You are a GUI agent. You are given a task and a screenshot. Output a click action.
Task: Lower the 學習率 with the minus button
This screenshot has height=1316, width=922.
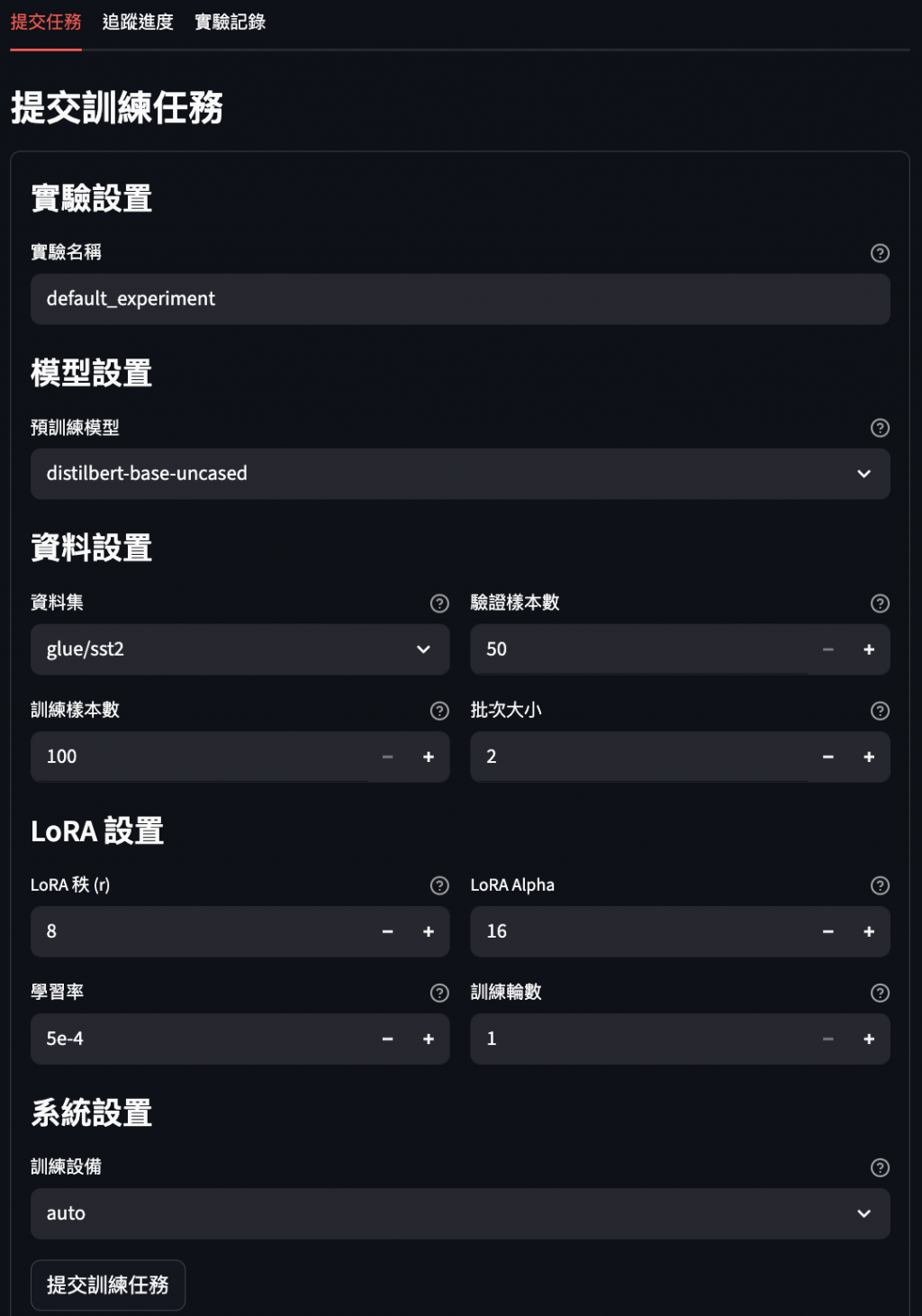click(x=387, y=1039)
